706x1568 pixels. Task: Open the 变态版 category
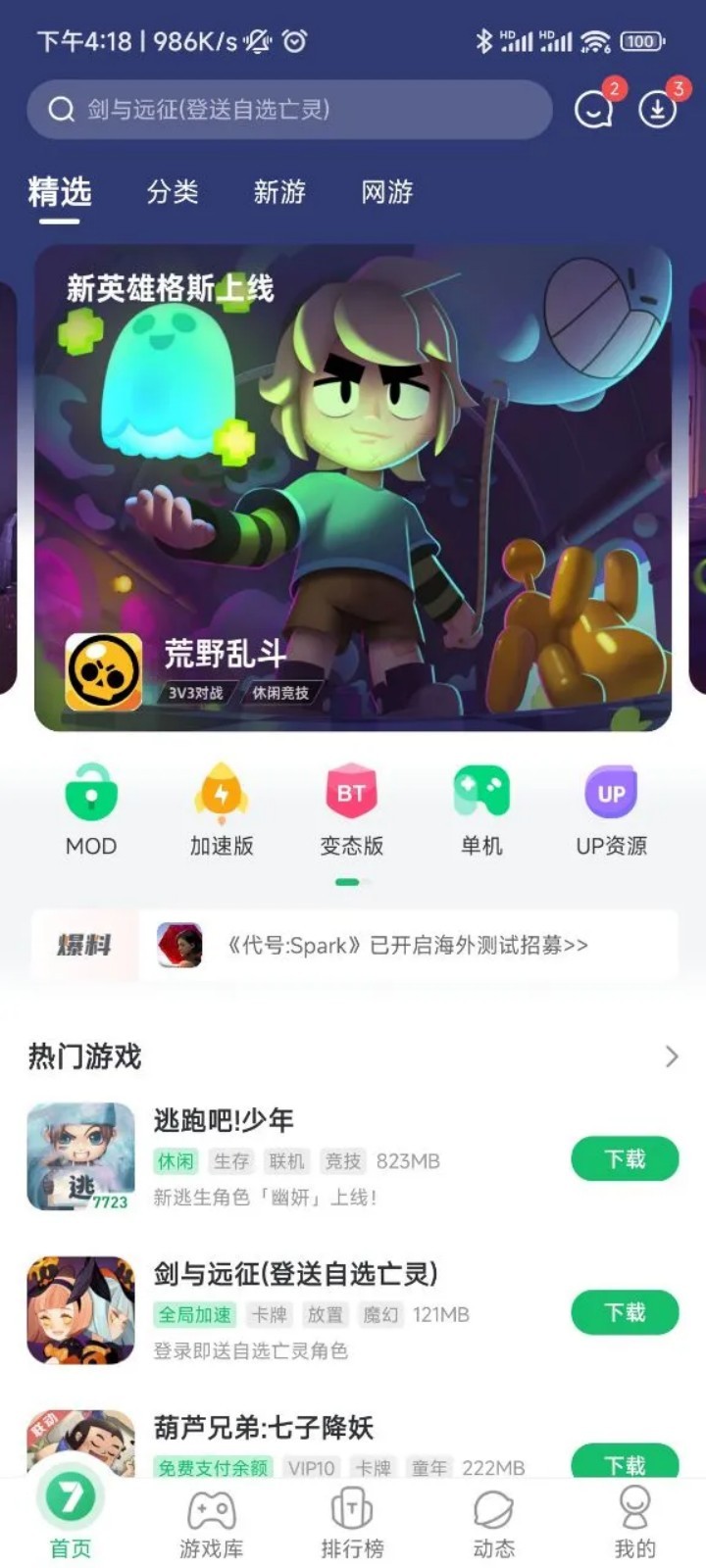click(351, 810)
